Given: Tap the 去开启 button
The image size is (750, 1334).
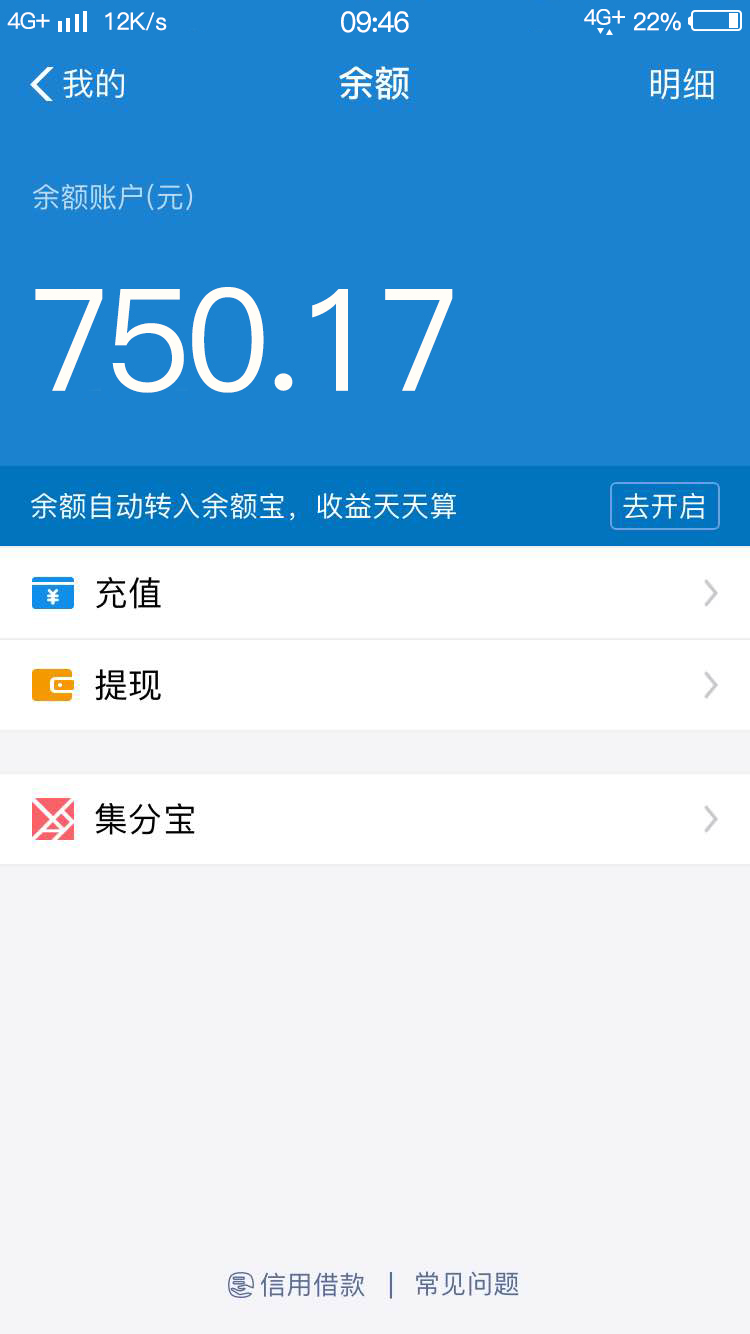Looking at the screenshot, I should coord(665,506).
